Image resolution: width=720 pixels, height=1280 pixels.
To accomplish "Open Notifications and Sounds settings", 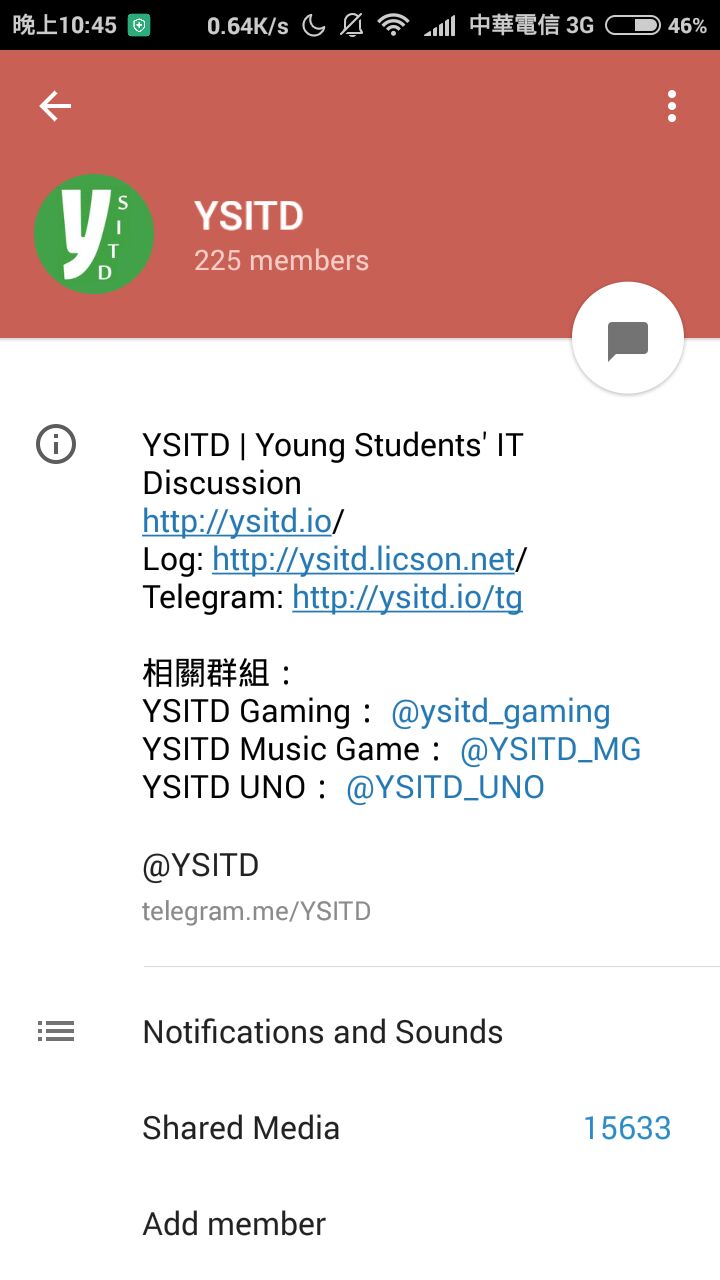I will click(x=322, y=1031).
